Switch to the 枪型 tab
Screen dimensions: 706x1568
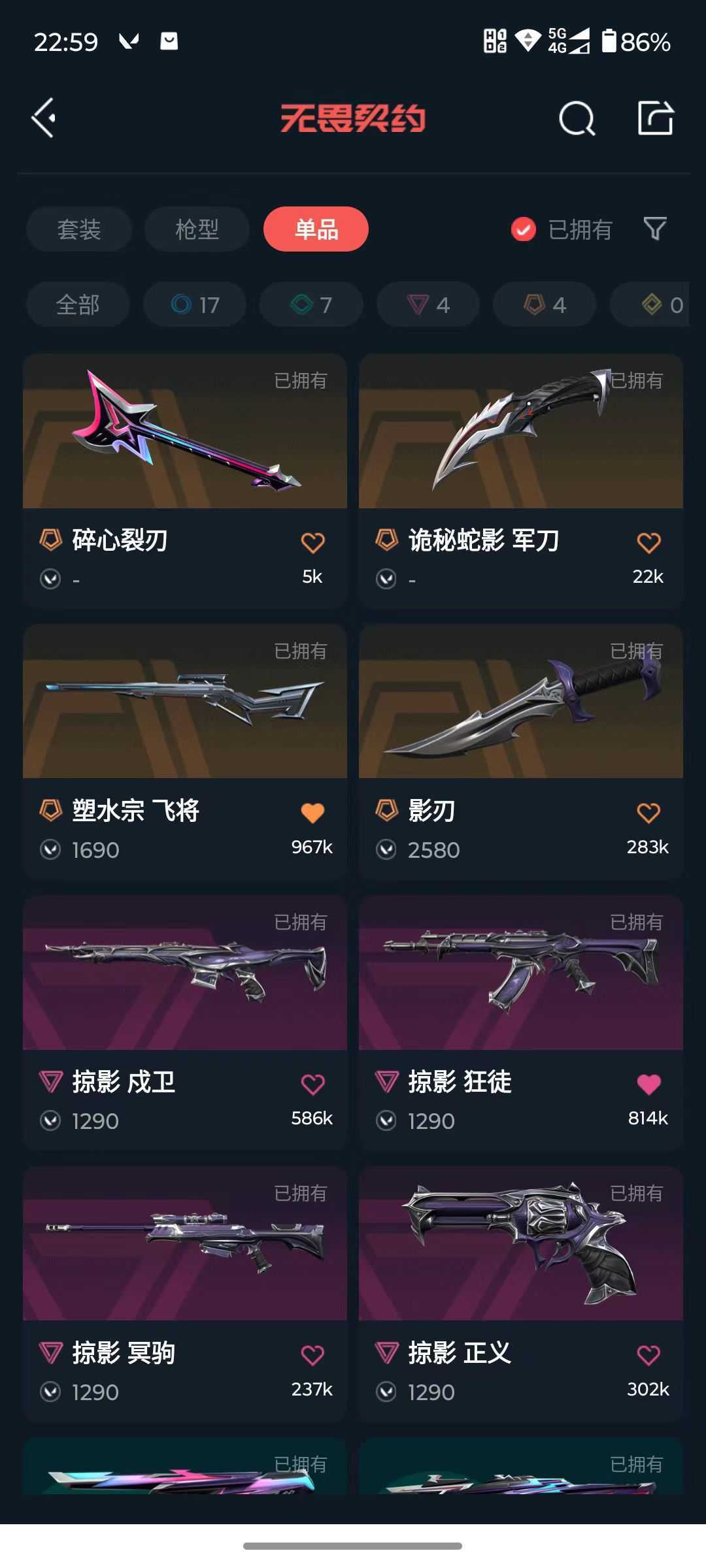(197, 229)
